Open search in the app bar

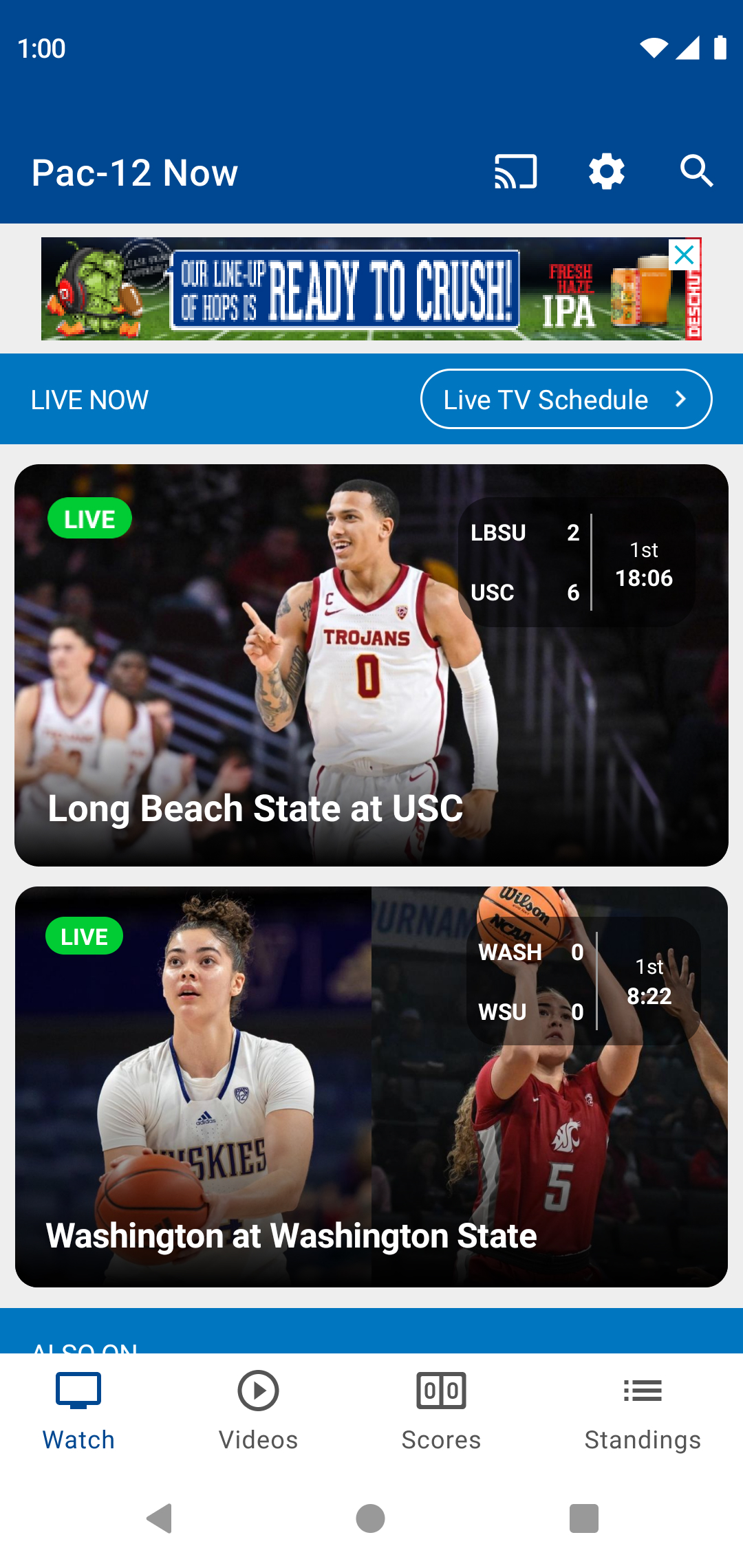[696, 172]
